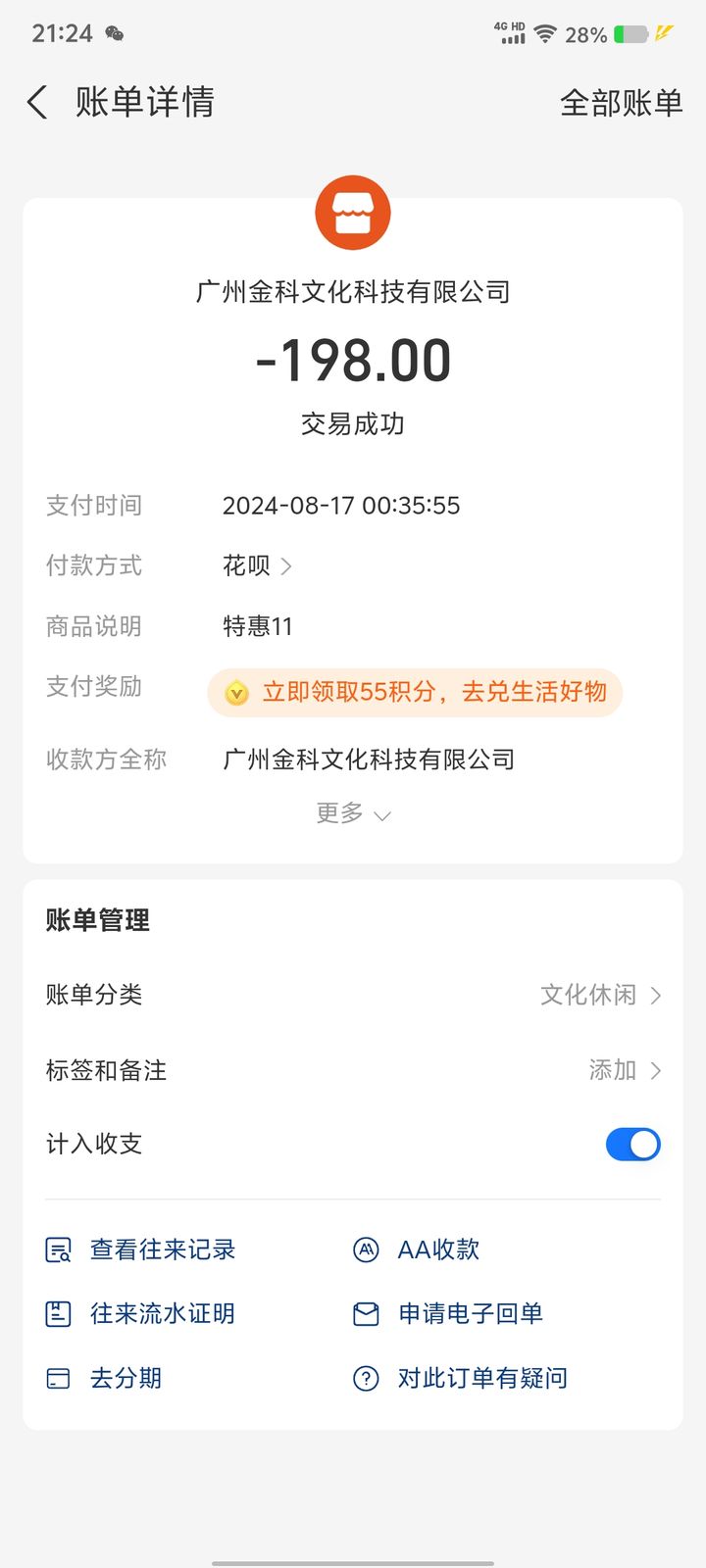This screenshot has height=1568, width=706.
Task: Open 账单分类 文化休闲 category selector
Action: point(598,995)
